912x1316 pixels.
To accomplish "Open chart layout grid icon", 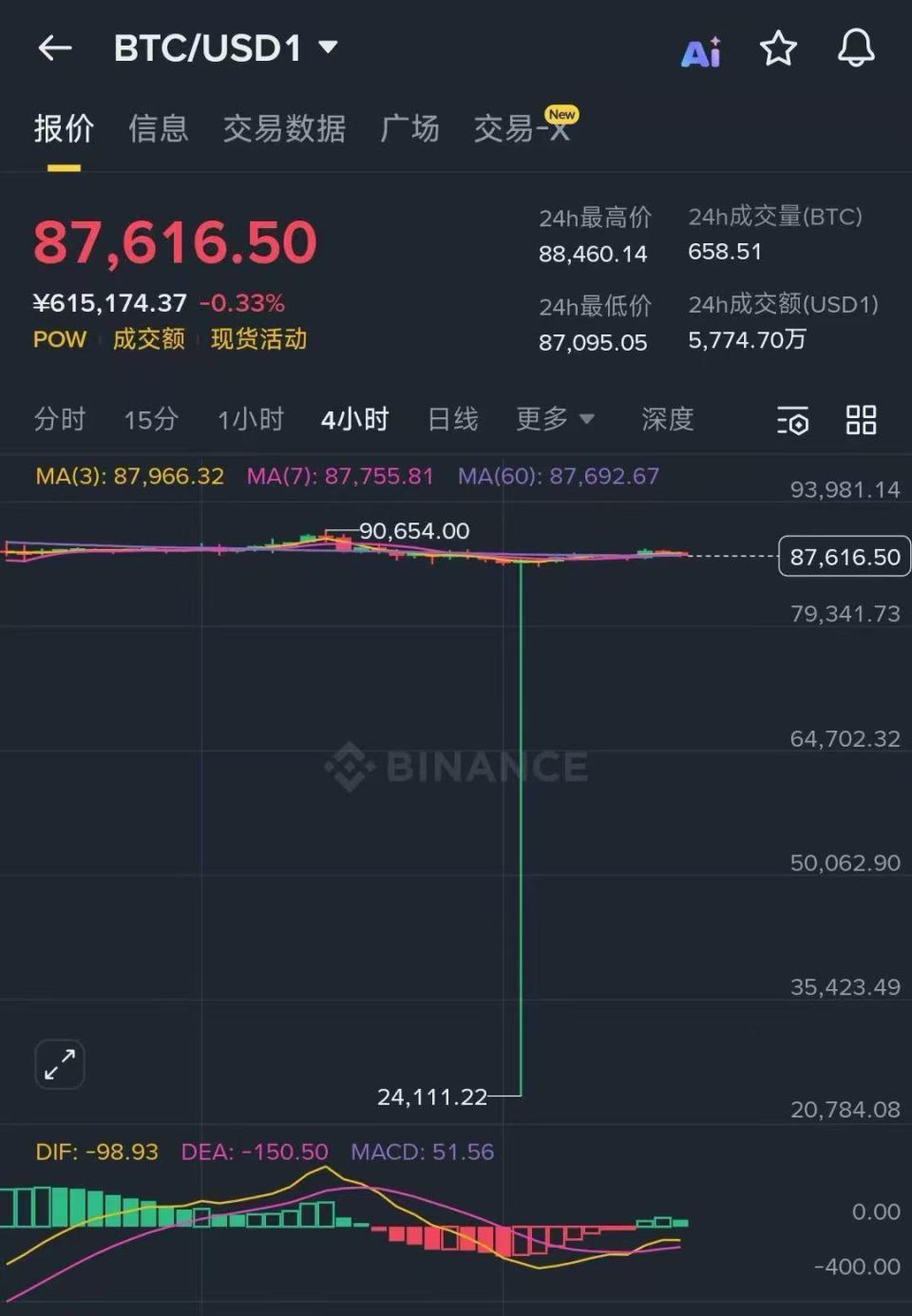I will coord(861,420).
